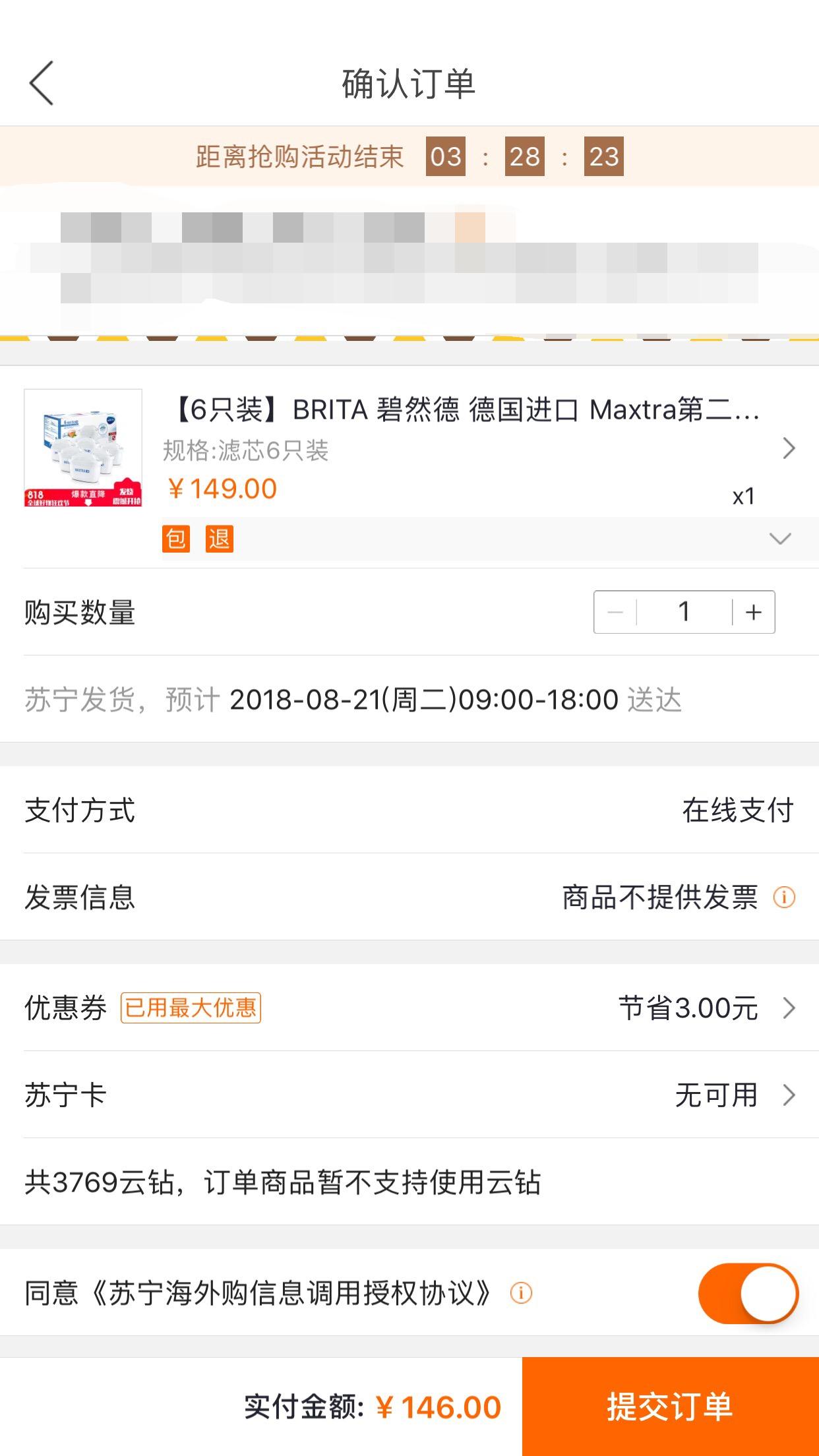The height and width of the screenshot is (1456, 819).
Task: Click the 已用最大优惠 coupon badge
Action: click(x=190, y=1007)
